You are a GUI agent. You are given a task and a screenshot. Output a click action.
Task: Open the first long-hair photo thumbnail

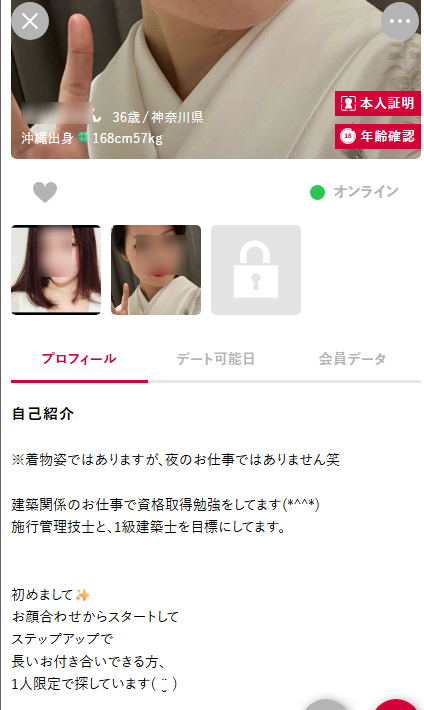pyautogui.click(x=56, y=270)
